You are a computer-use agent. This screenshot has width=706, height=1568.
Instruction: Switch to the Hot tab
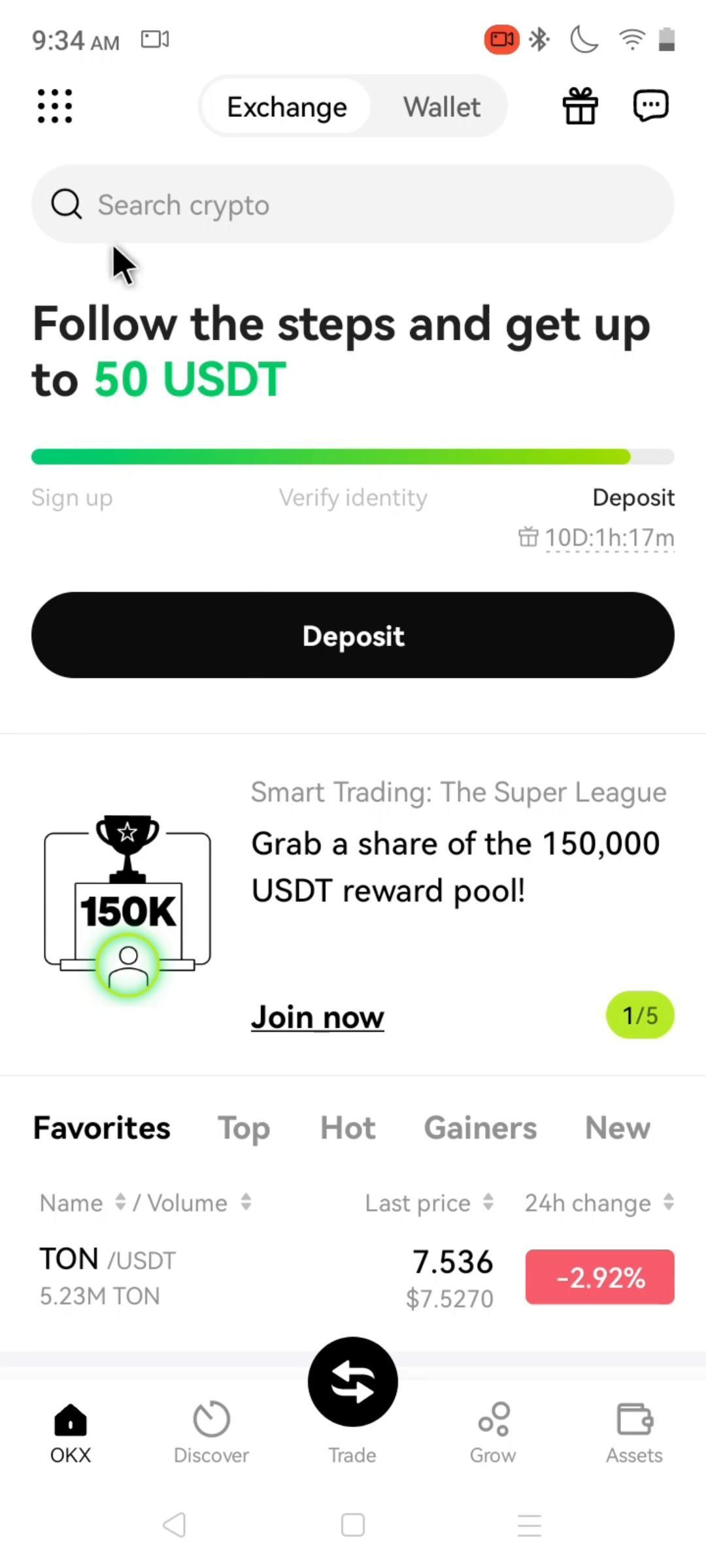[x=348, y=1128]
